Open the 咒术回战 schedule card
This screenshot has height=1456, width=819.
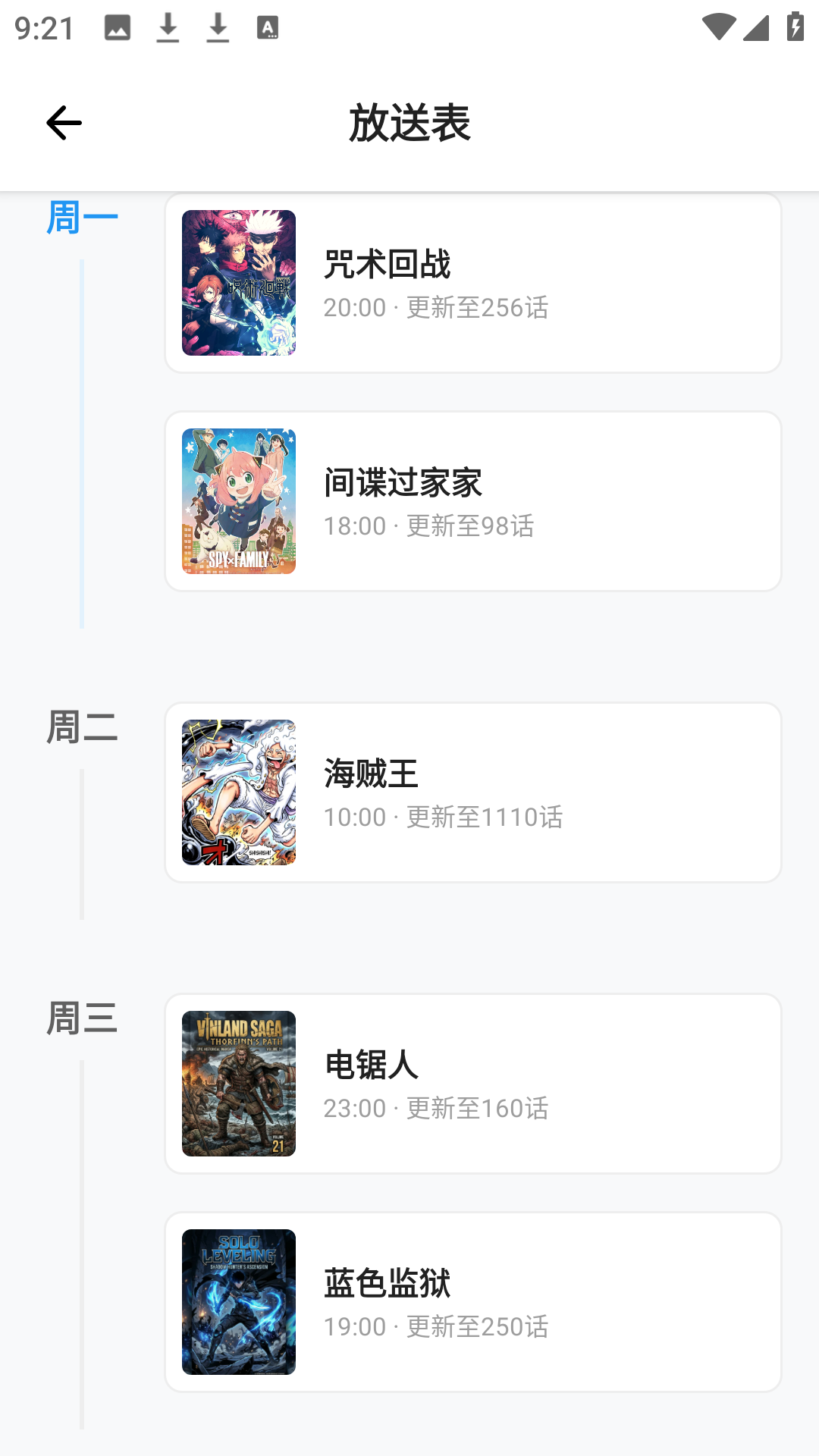(472, 284)
